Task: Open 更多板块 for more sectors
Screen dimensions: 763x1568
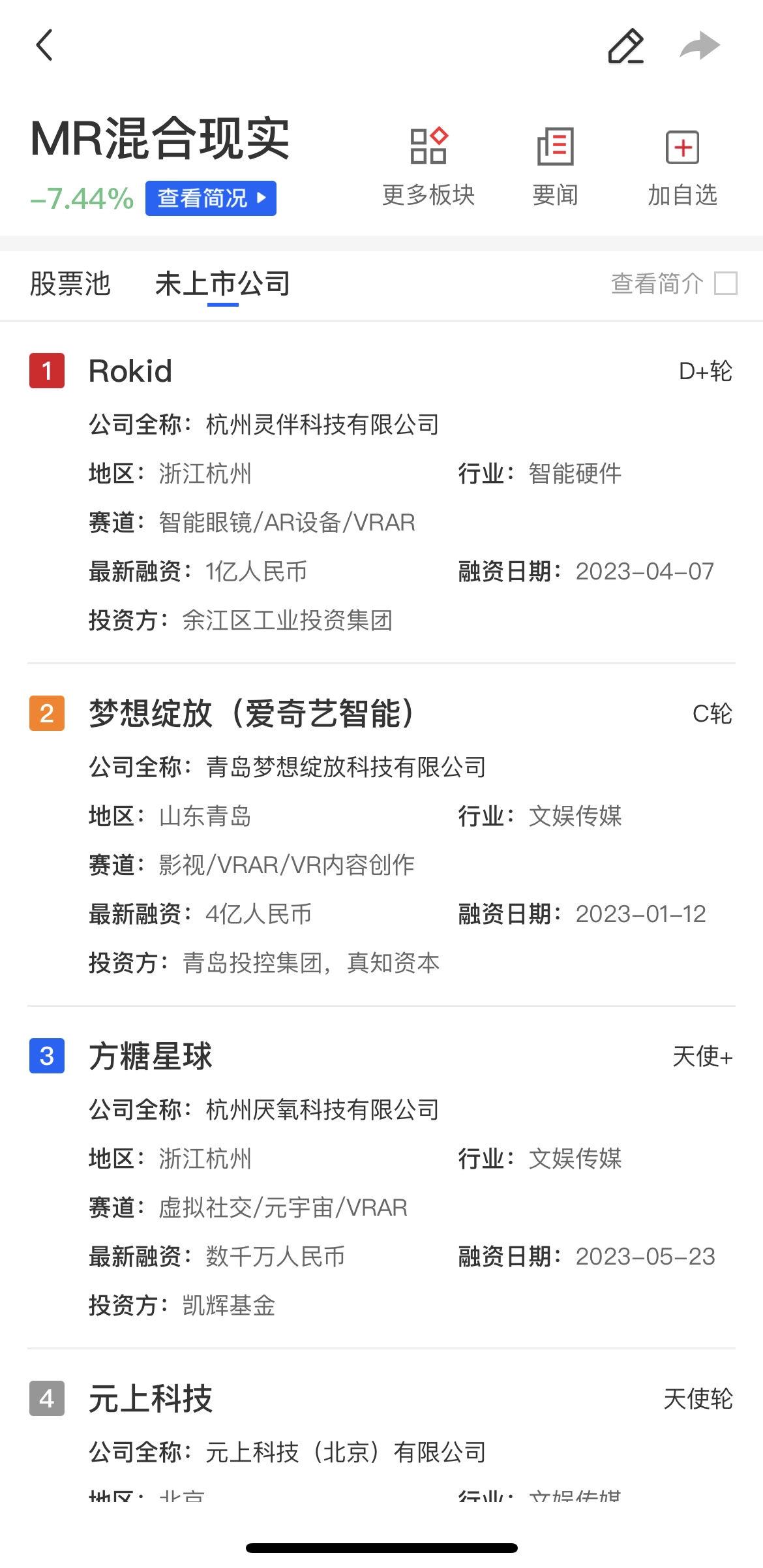Action: tap(428, 167)
